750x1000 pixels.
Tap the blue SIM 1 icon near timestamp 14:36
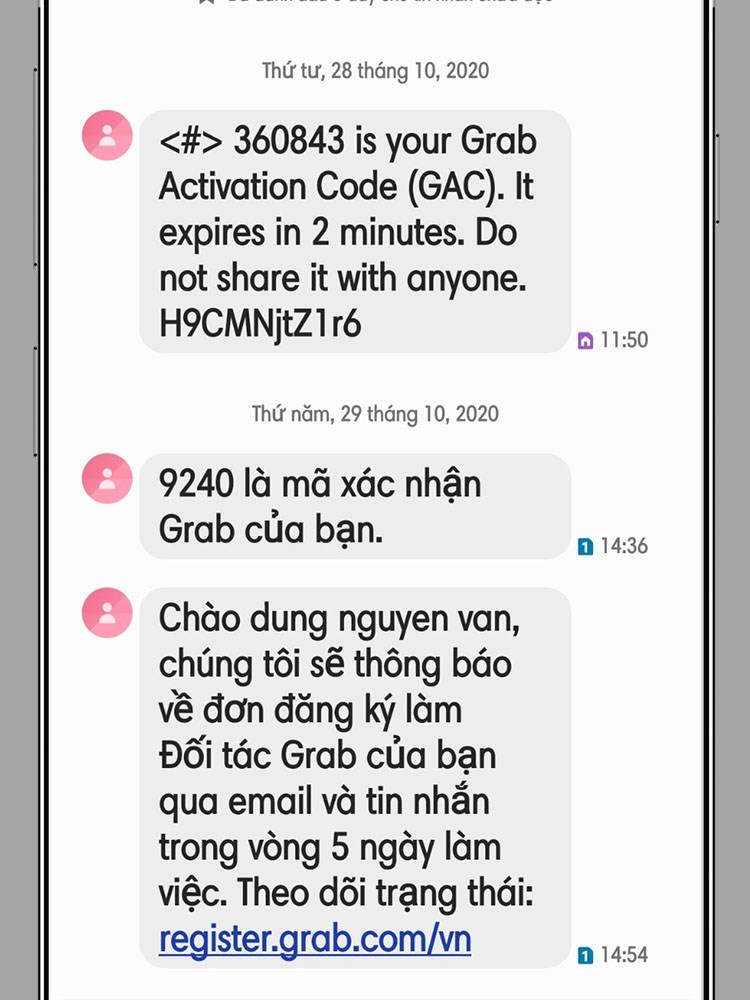[x=584, y=546]
